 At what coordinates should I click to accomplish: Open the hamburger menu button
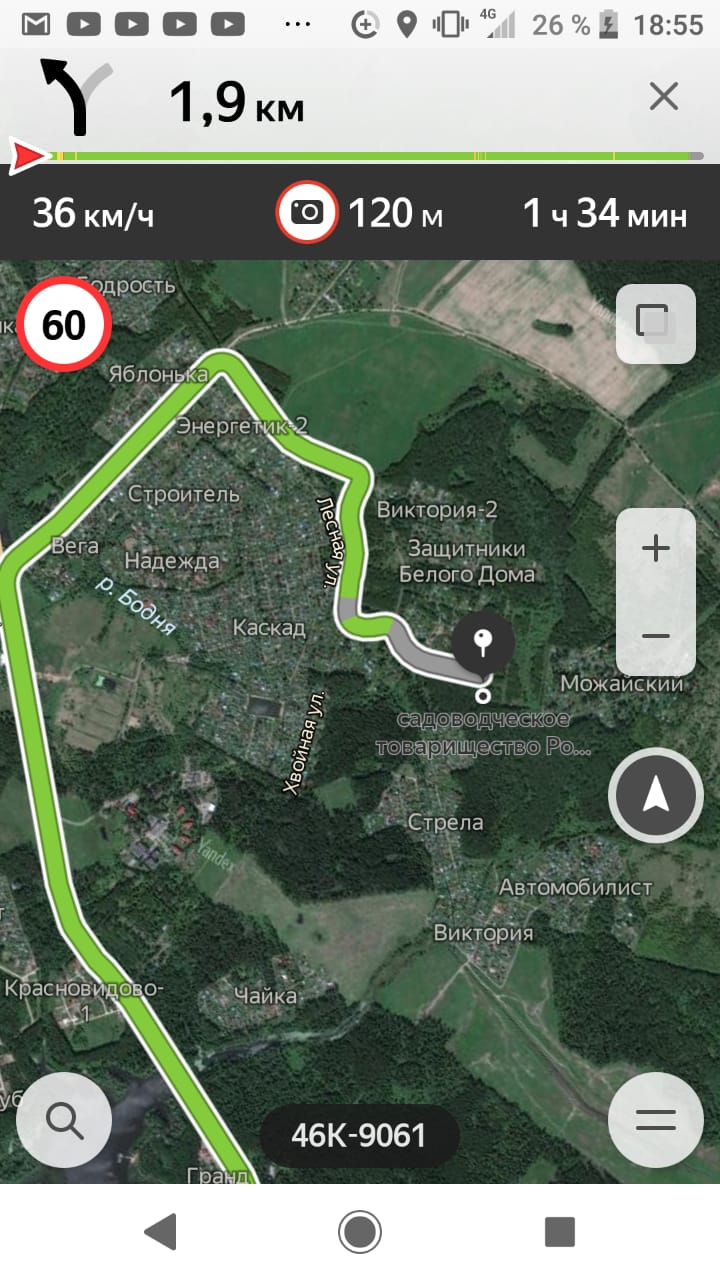655,1120
